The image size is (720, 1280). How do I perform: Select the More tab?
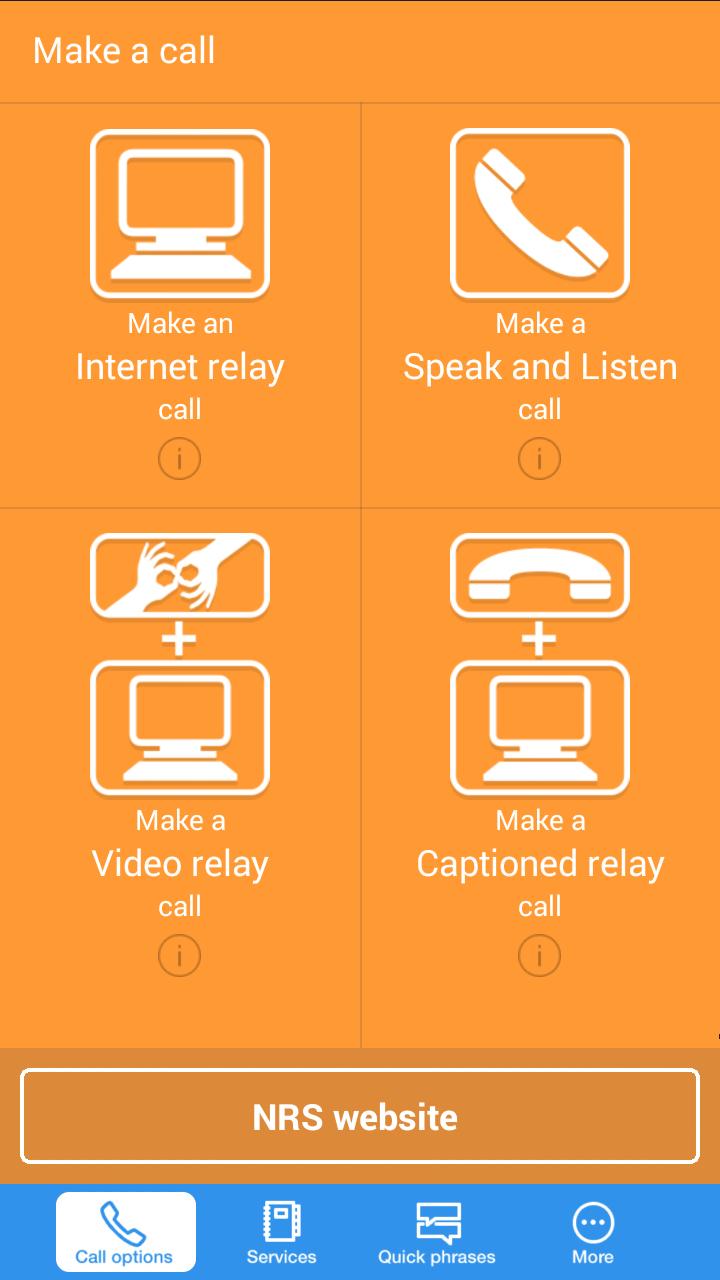click(x=593, y=1232)
